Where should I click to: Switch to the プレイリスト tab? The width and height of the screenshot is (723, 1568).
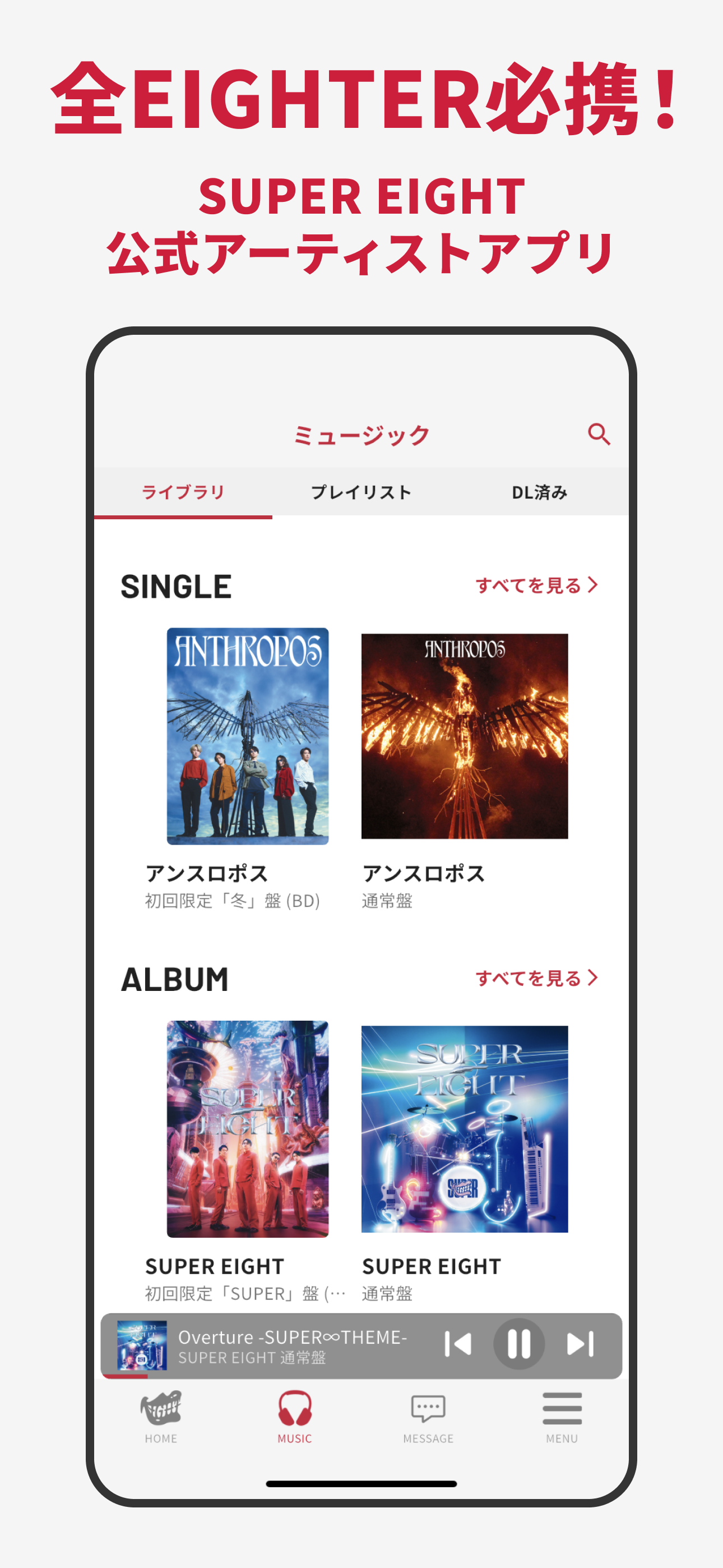361,491
